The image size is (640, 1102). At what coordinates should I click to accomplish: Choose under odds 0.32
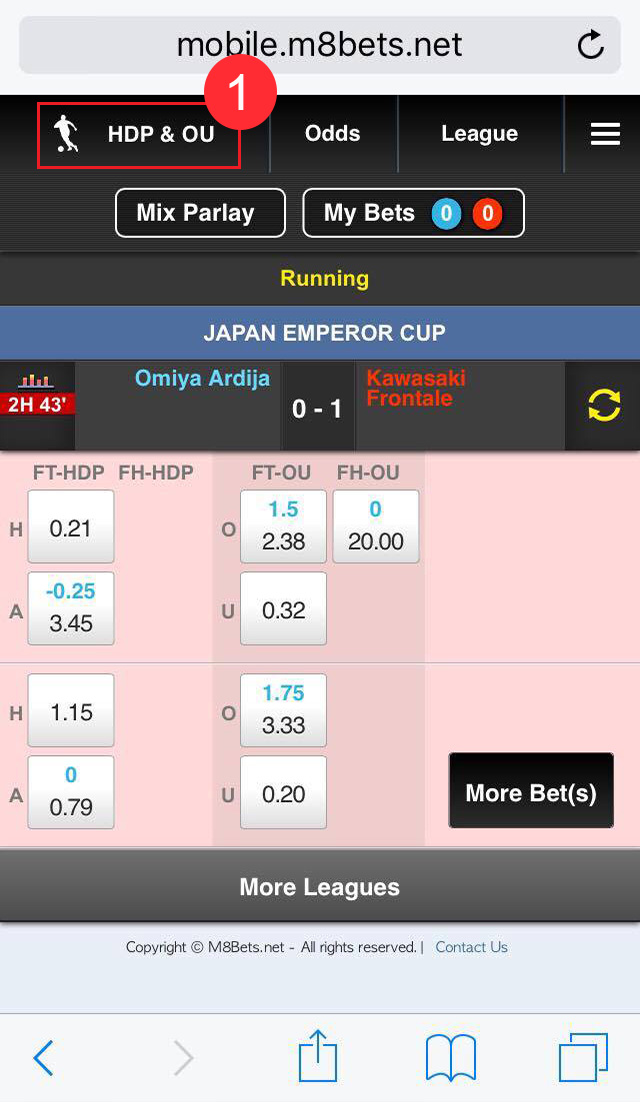283,609
